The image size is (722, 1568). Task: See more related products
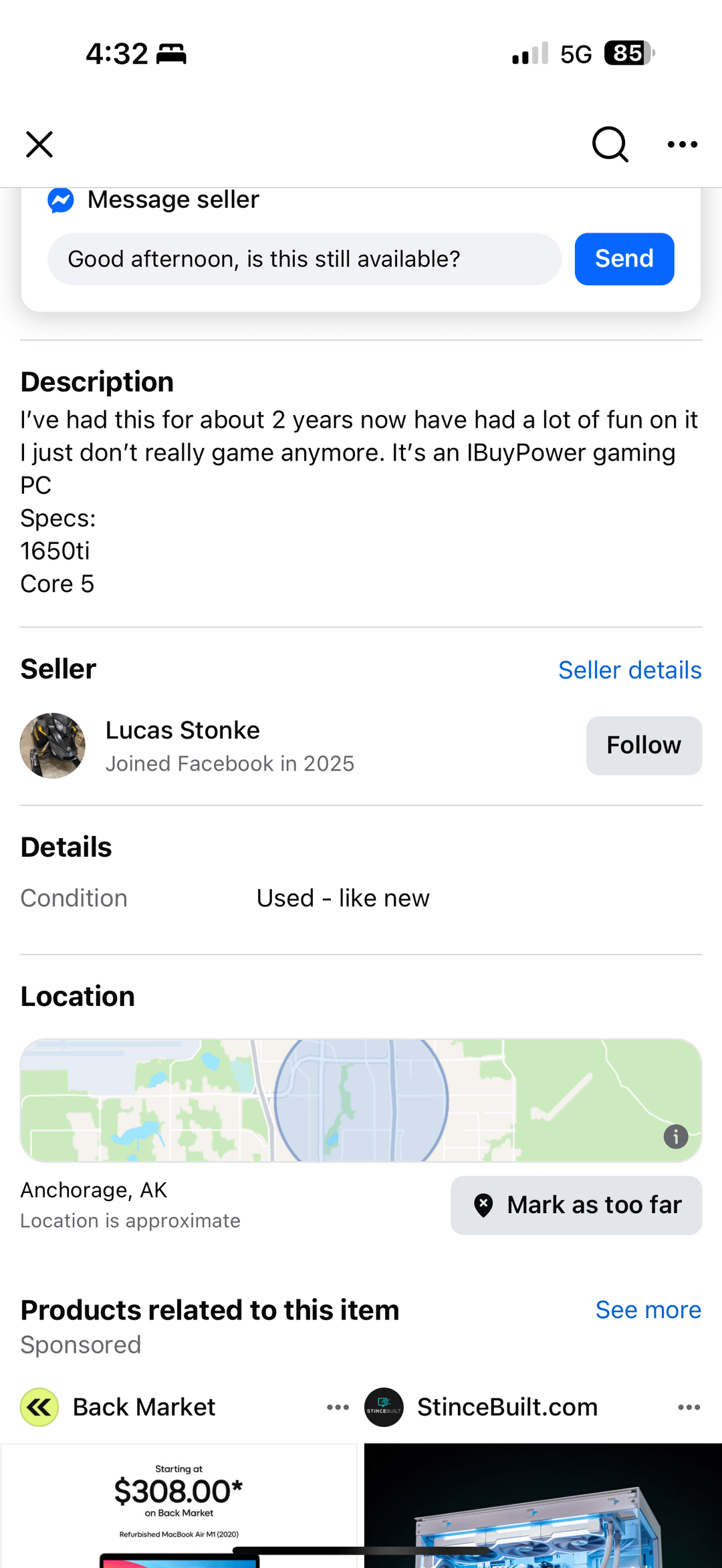[648, 1310]
